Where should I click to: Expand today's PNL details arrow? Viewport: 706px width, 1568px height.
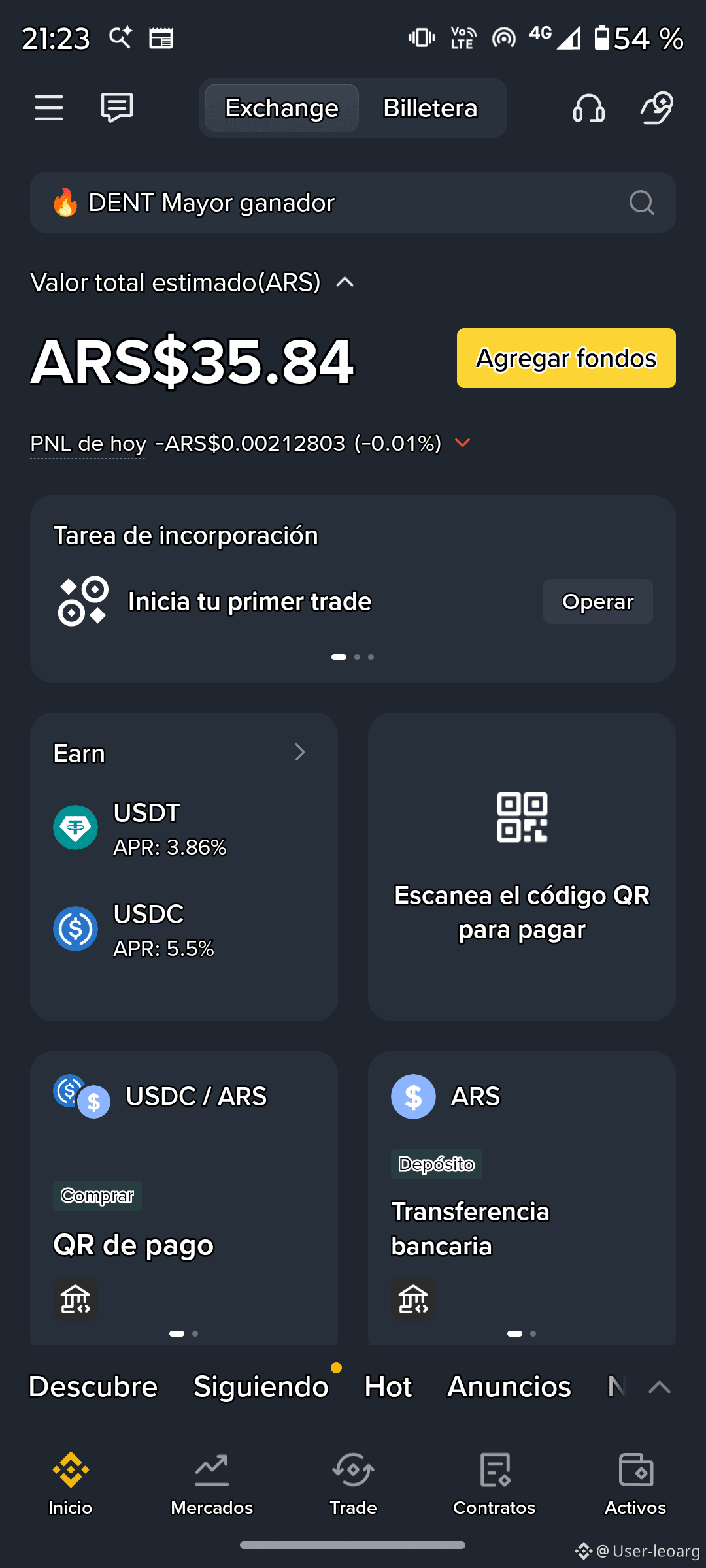click(x=463, y=443)
